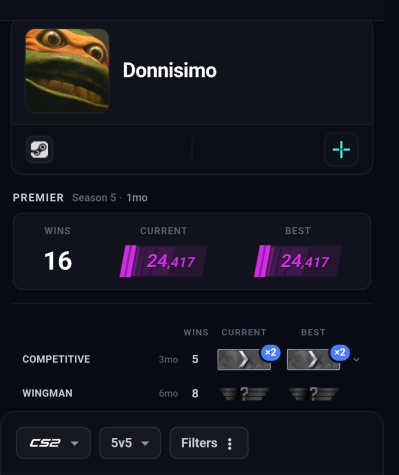399x475 pixels.
Task: Tap Donnisimo's avatar picture
Action: (x=67, y=70)
